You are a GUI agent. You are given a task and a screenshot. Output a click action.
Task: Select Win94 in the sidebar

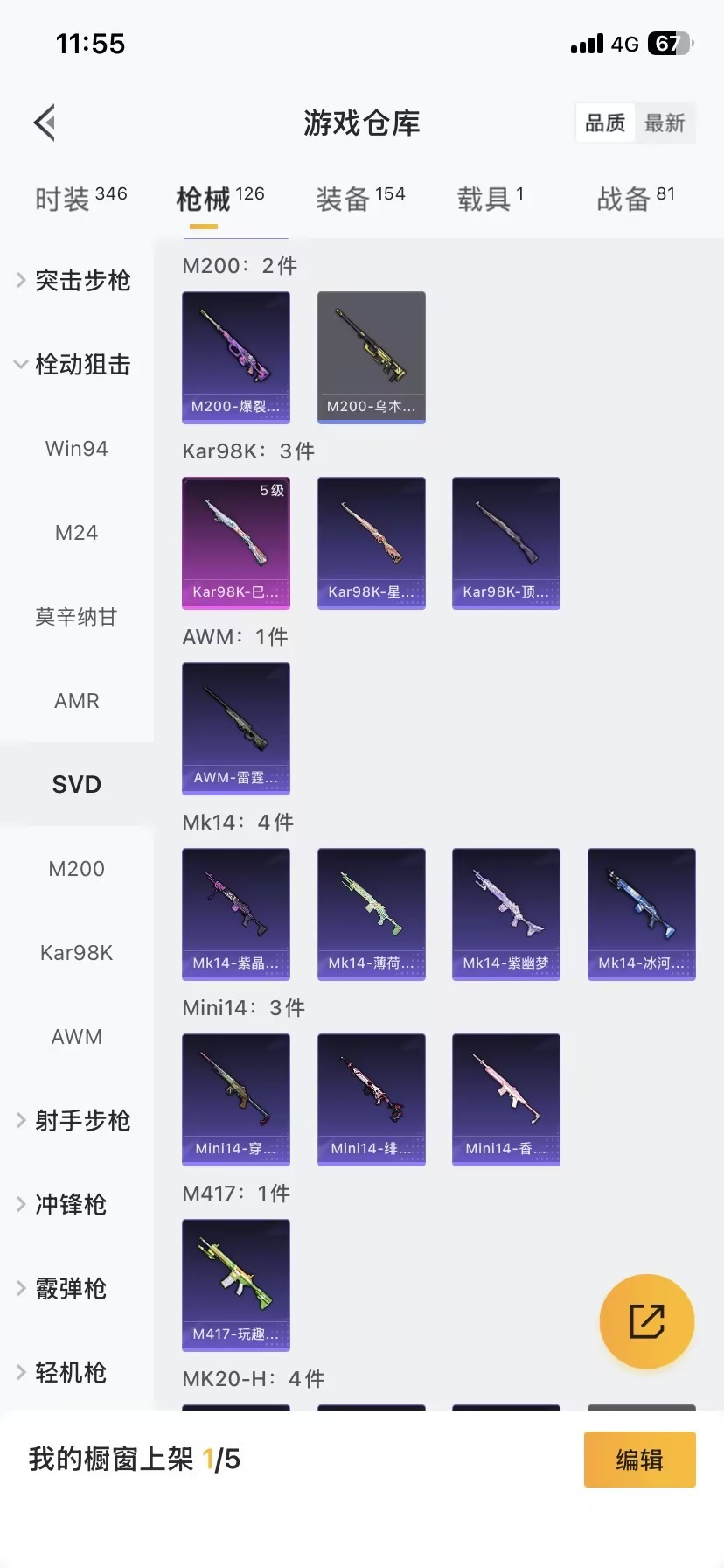(77, 449)
